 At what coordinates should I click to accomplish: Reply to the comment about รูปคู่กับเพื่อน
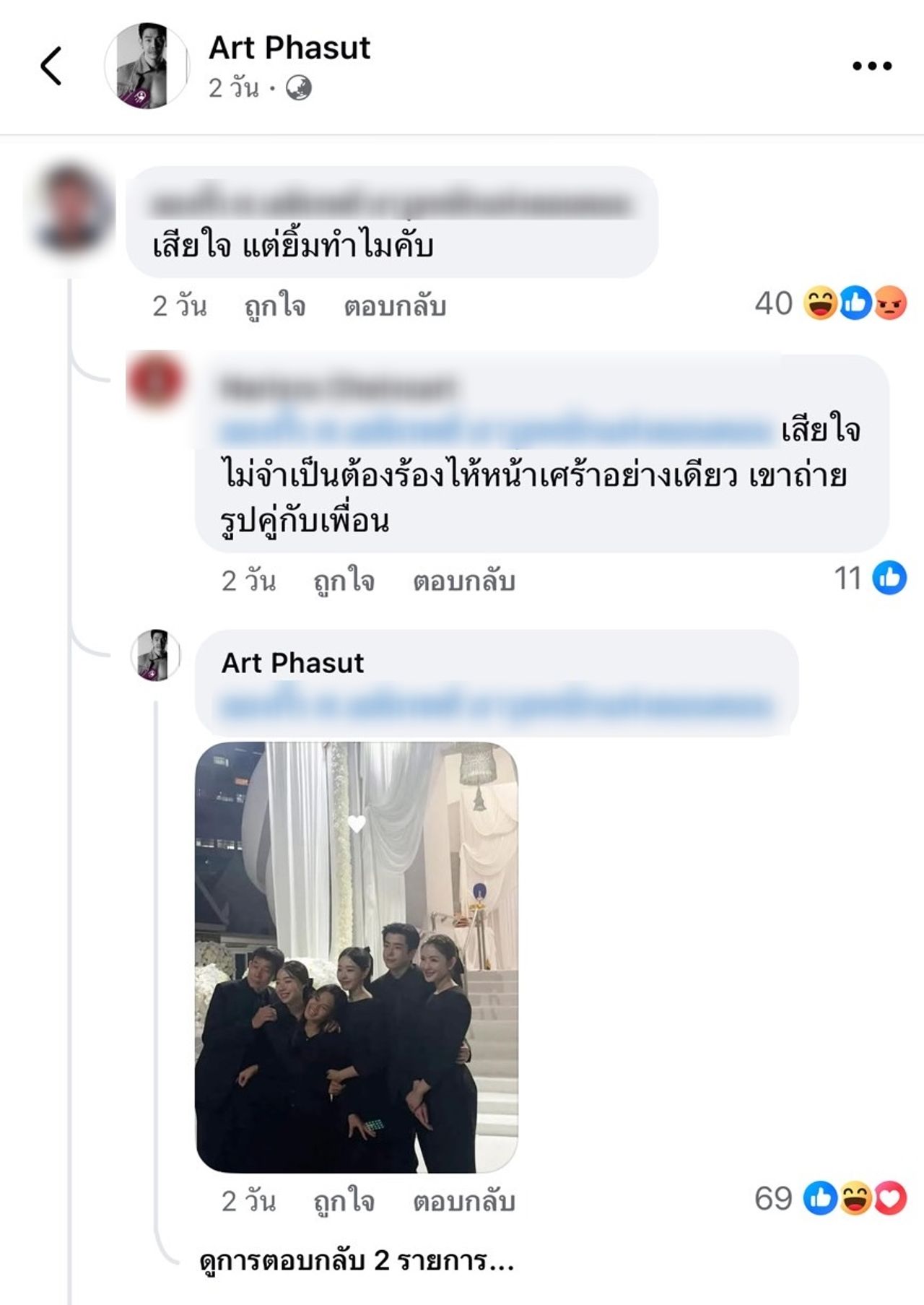pos(463,581)
